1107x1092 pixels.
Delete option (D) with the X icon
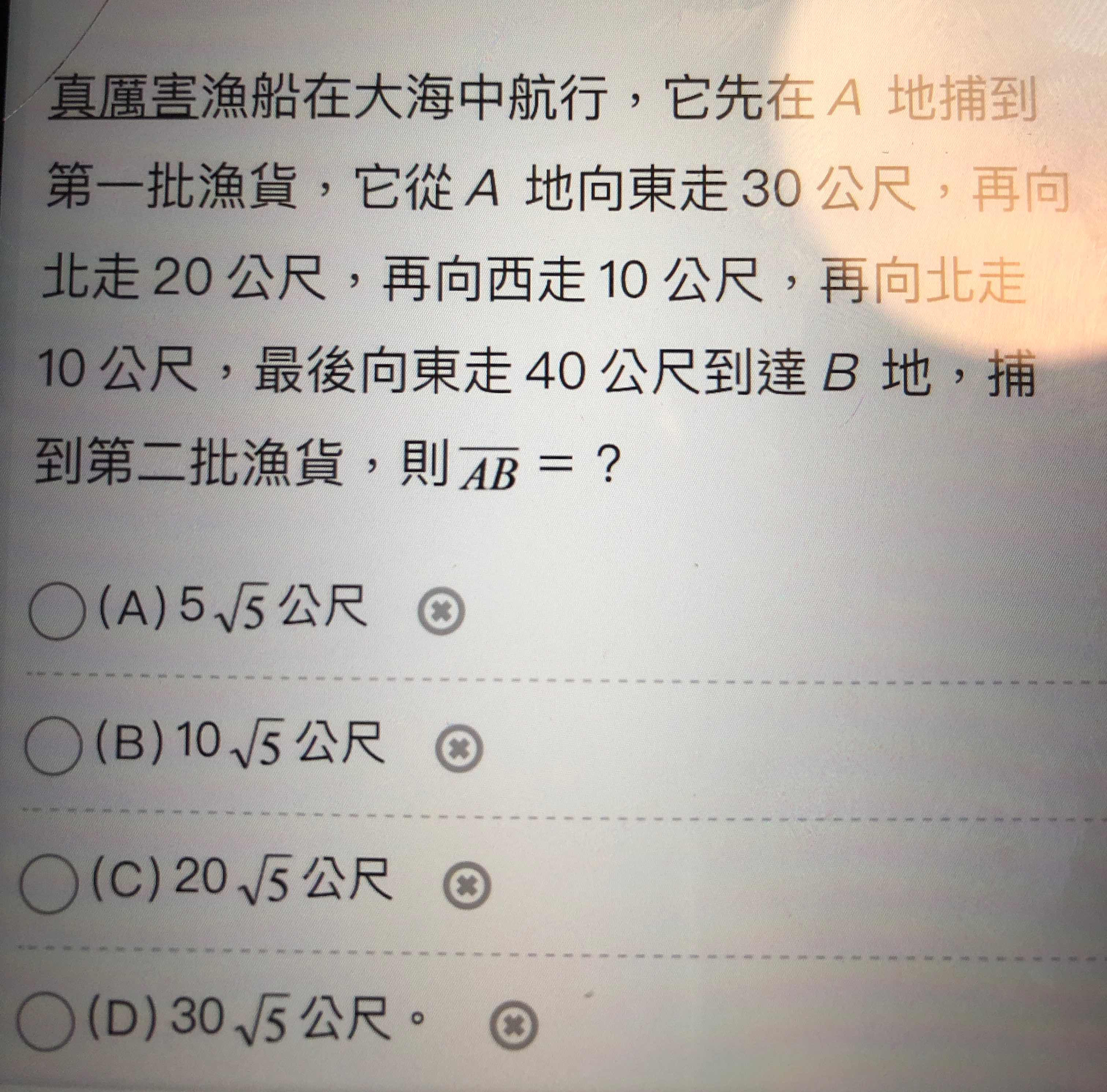click(x=513, y=1024)
